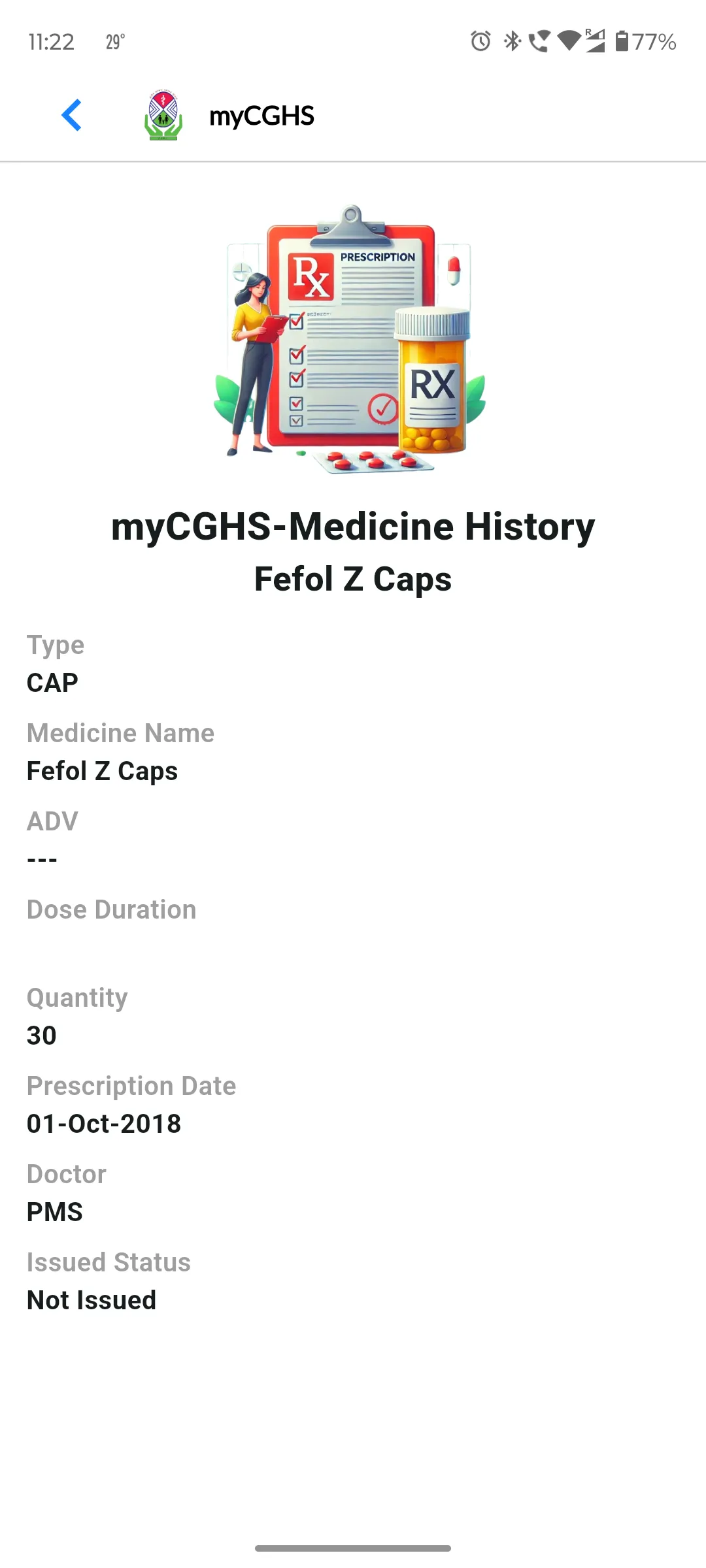Go back using the blue arrow
Image resolution: width=706 pixels, height=1568 pixels.
[71, 115]
